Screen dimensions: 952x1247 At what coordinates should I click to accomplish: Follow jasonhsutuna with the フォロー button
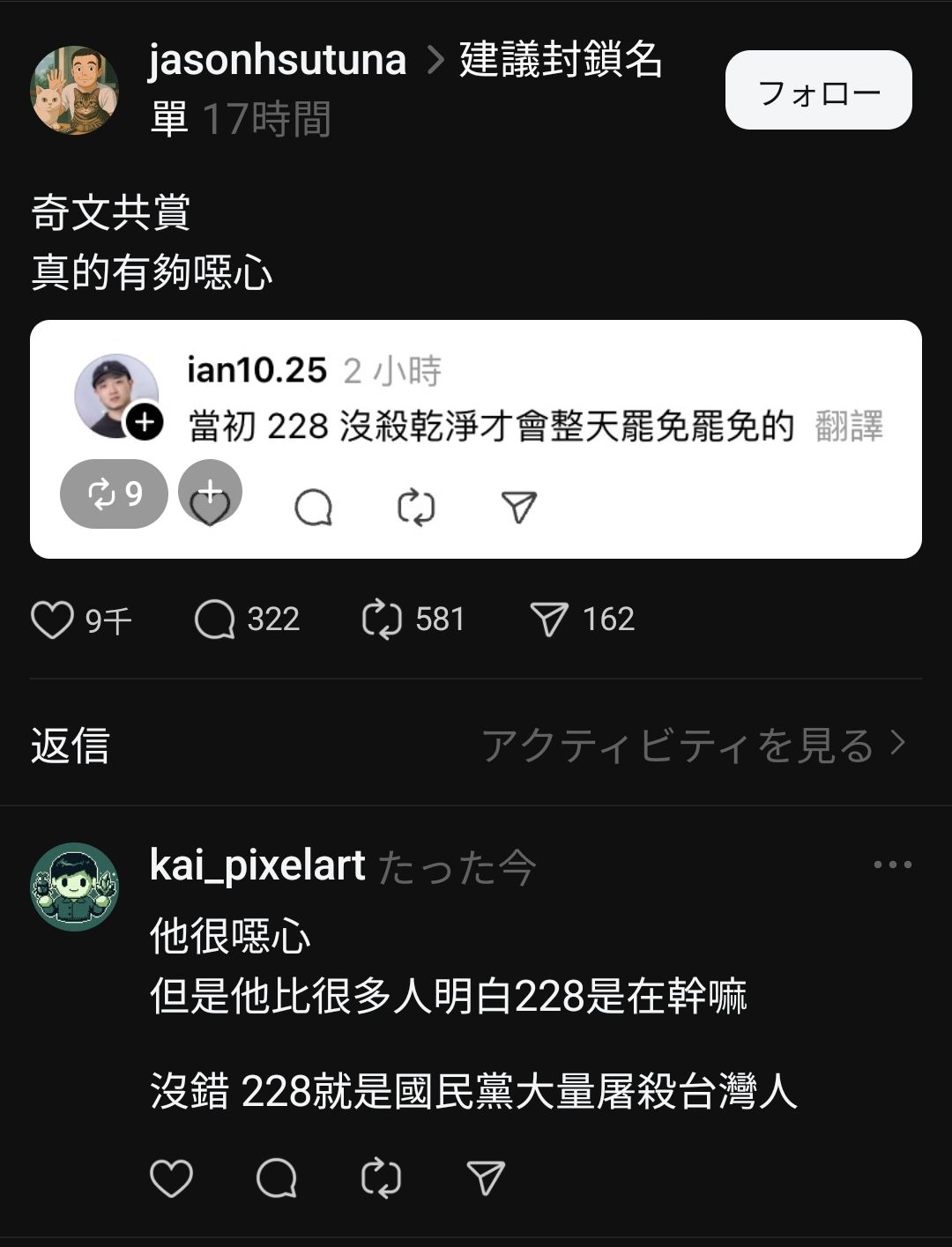pyautogui.click(x=818, y=91)
